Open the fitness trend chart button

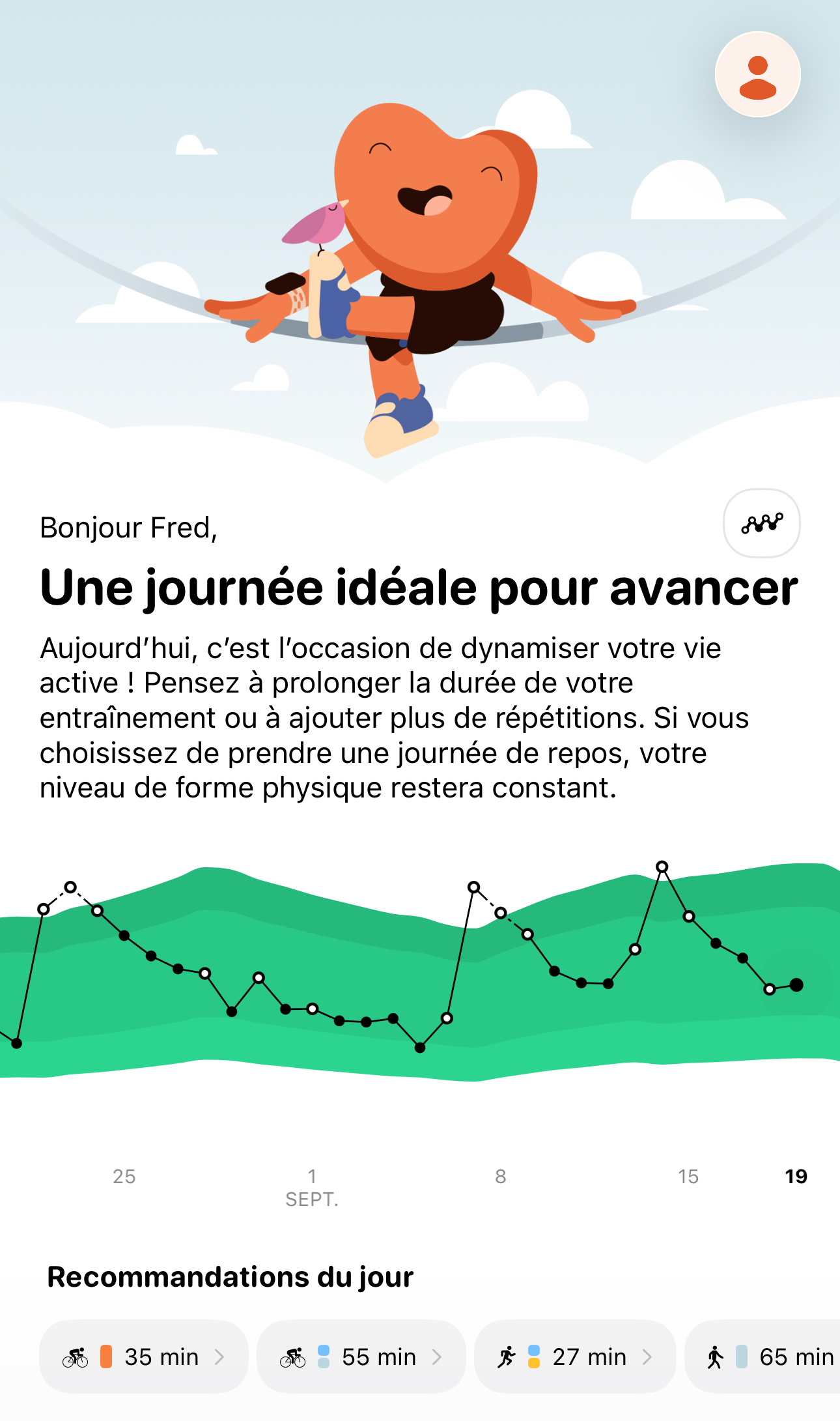pos(761,523)
